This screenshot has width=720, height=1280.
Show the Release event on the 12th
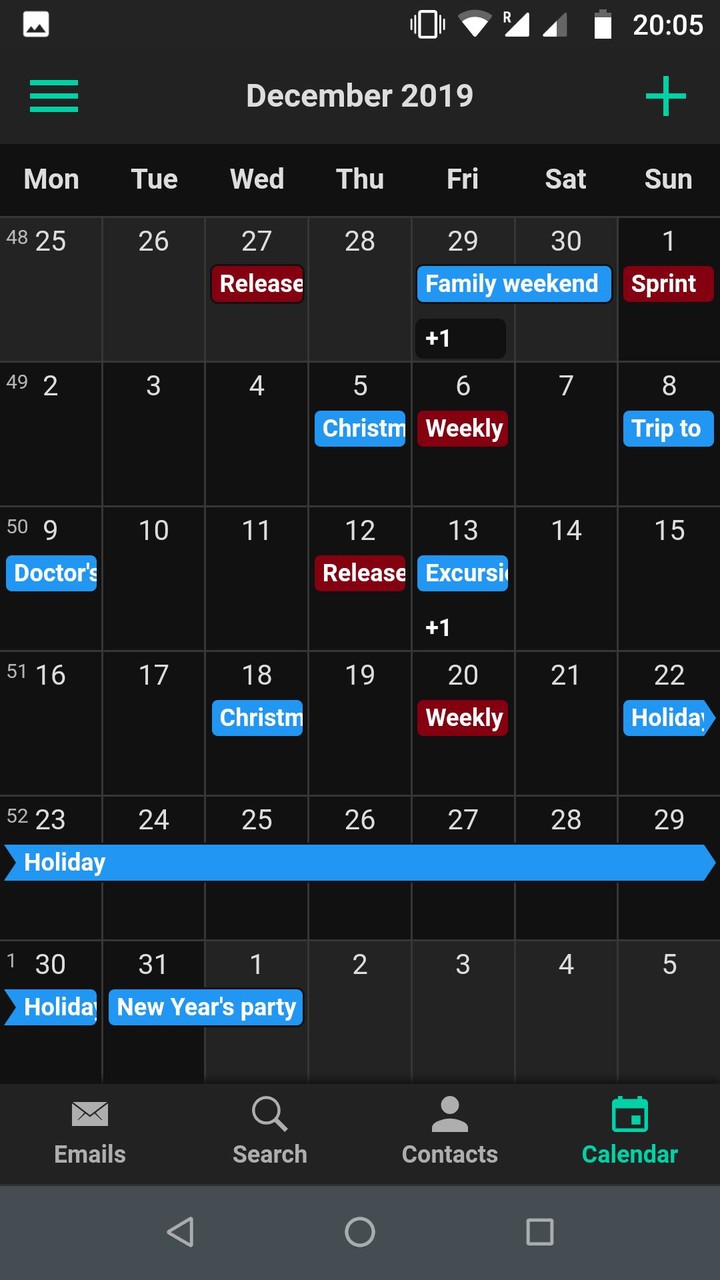[360, 573]
